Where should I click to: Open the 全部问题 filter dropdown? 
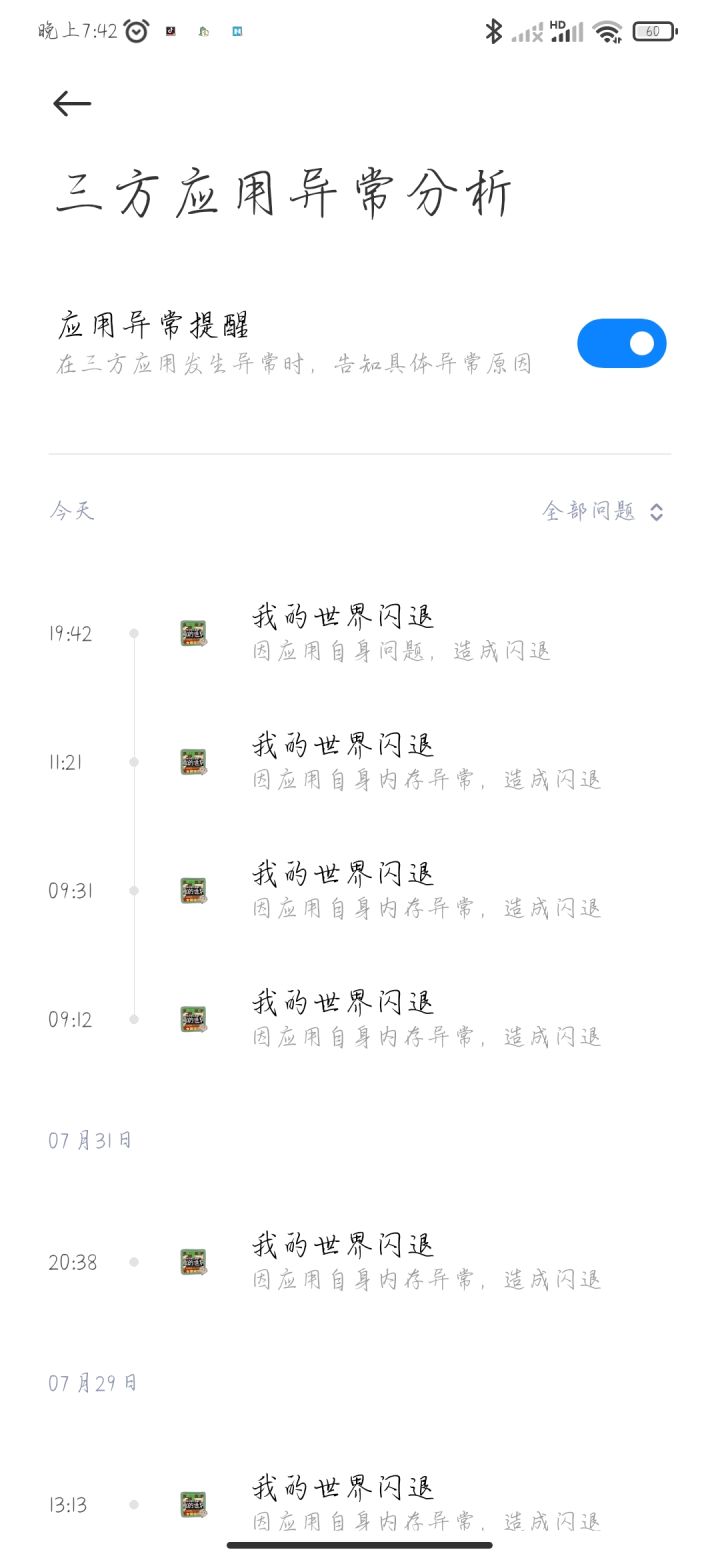tap(602, 512)
